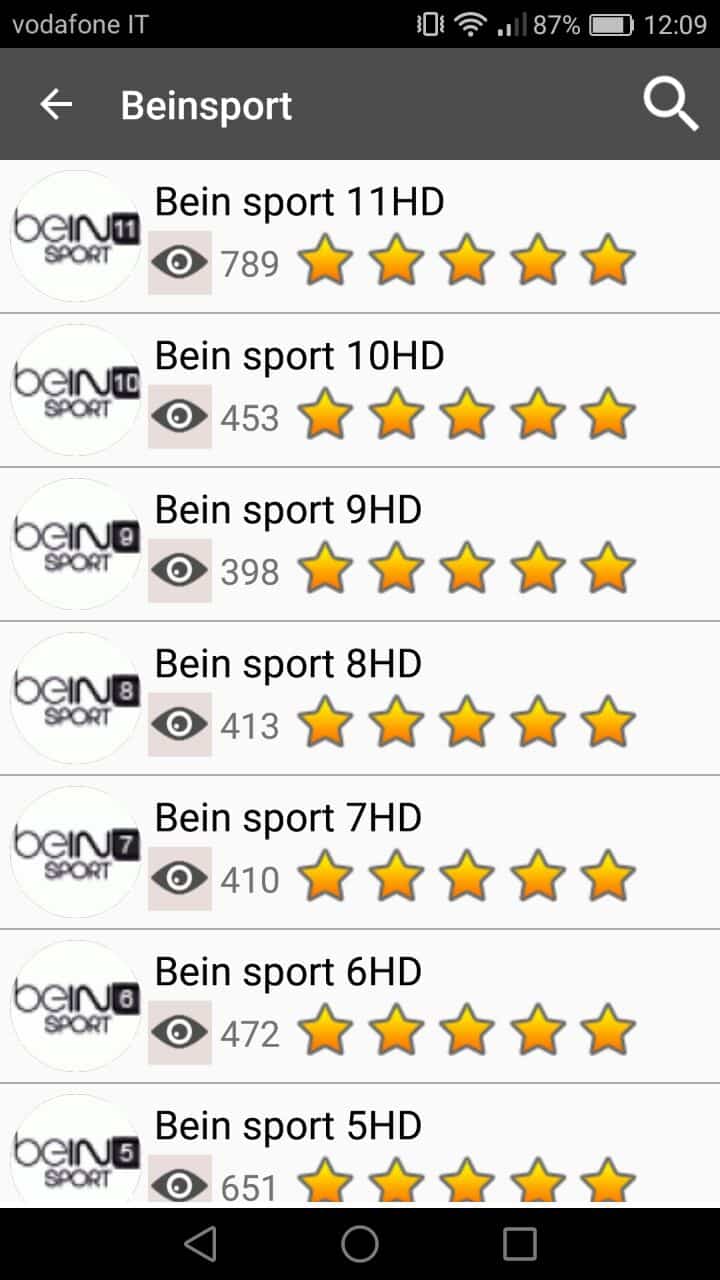Open the Bein sport 8HD channel
Screen dimensions: 720x1280
(360, 698)
